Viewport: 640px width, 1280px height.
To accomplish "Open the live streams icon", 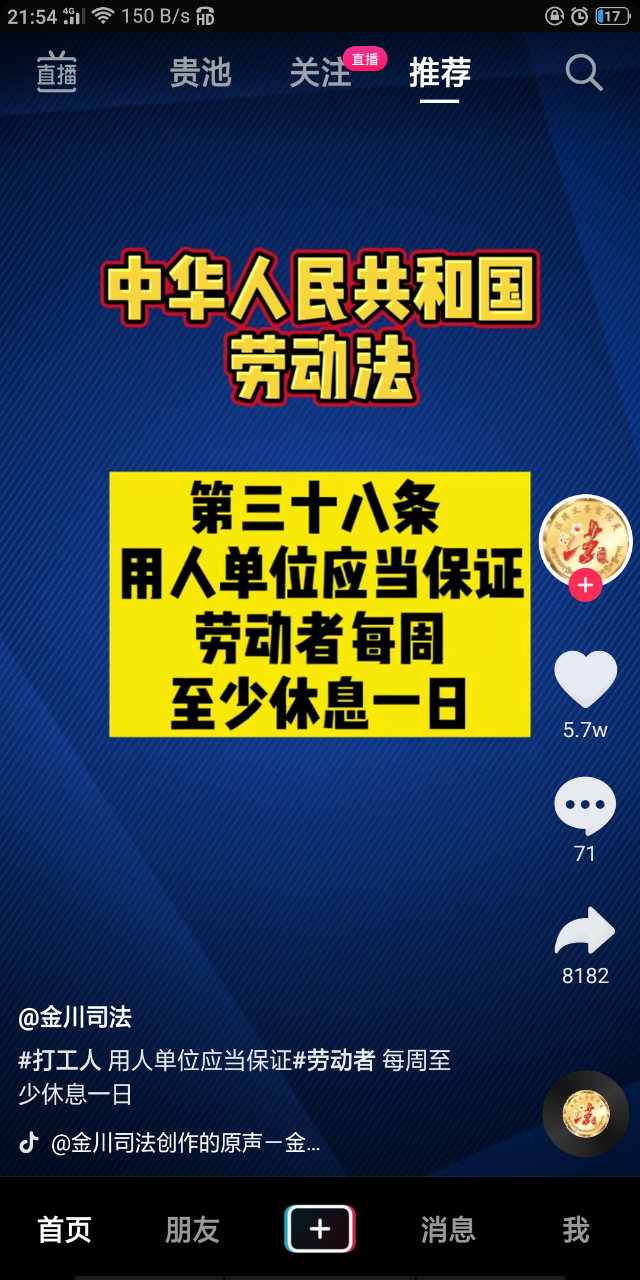I will [x=57, y=72].
